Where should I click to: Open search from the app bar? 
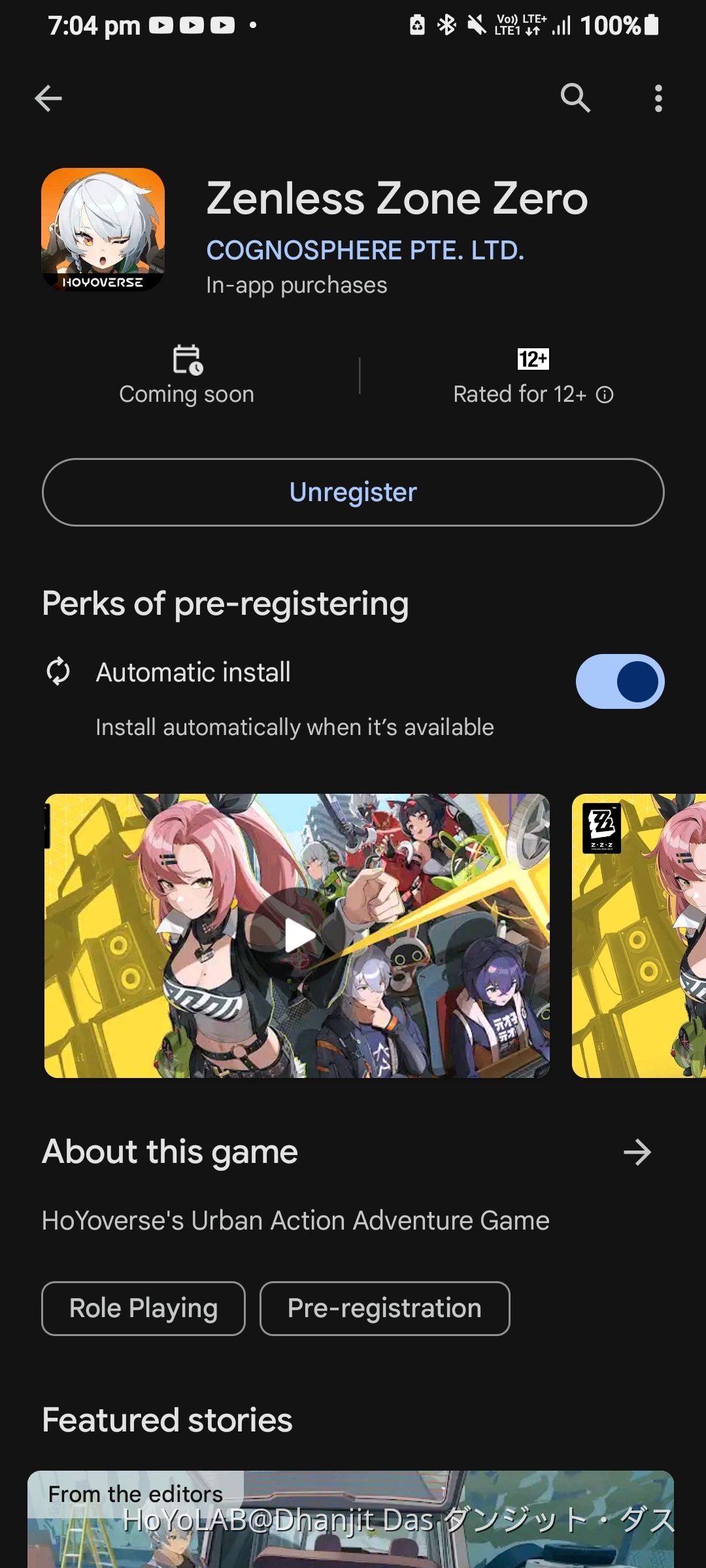575,99
